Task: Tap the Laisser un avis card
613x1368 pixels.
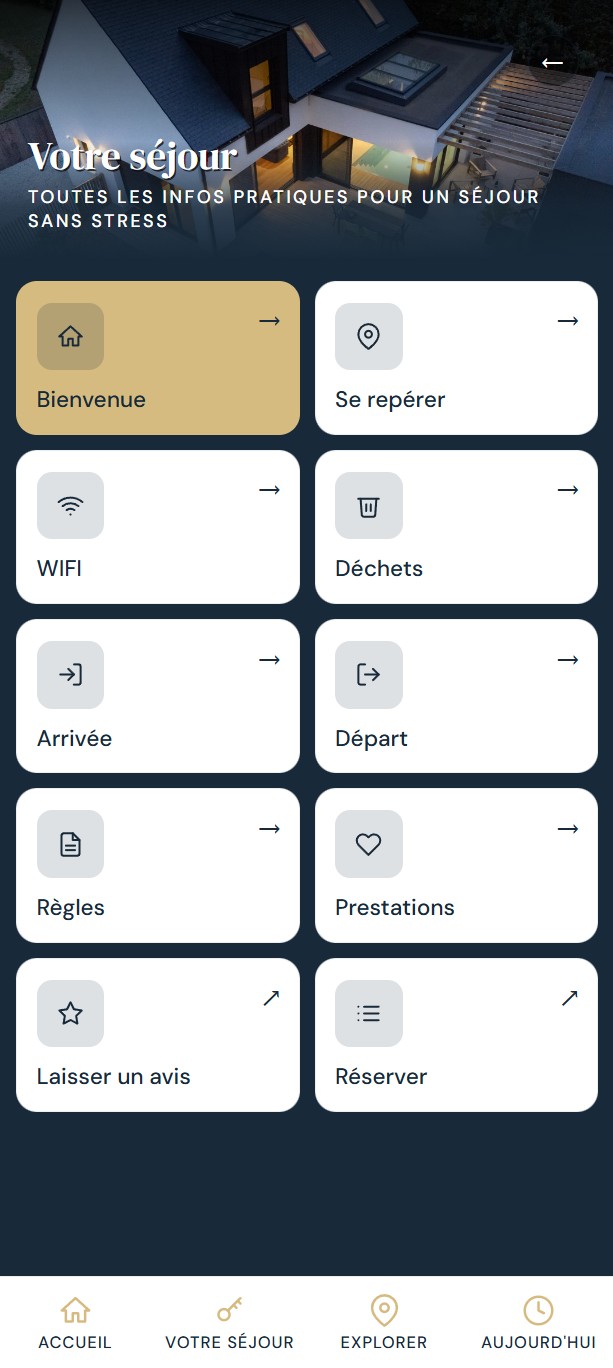Action: coord(158,1035)
